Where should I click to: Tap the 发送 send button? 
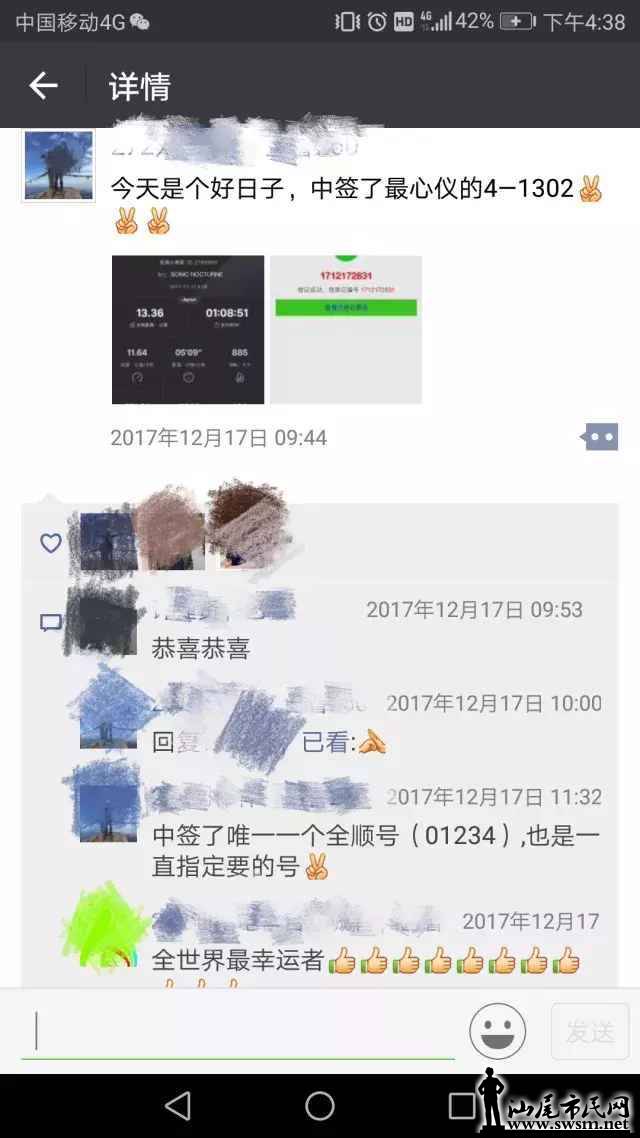pos(590,1031)
